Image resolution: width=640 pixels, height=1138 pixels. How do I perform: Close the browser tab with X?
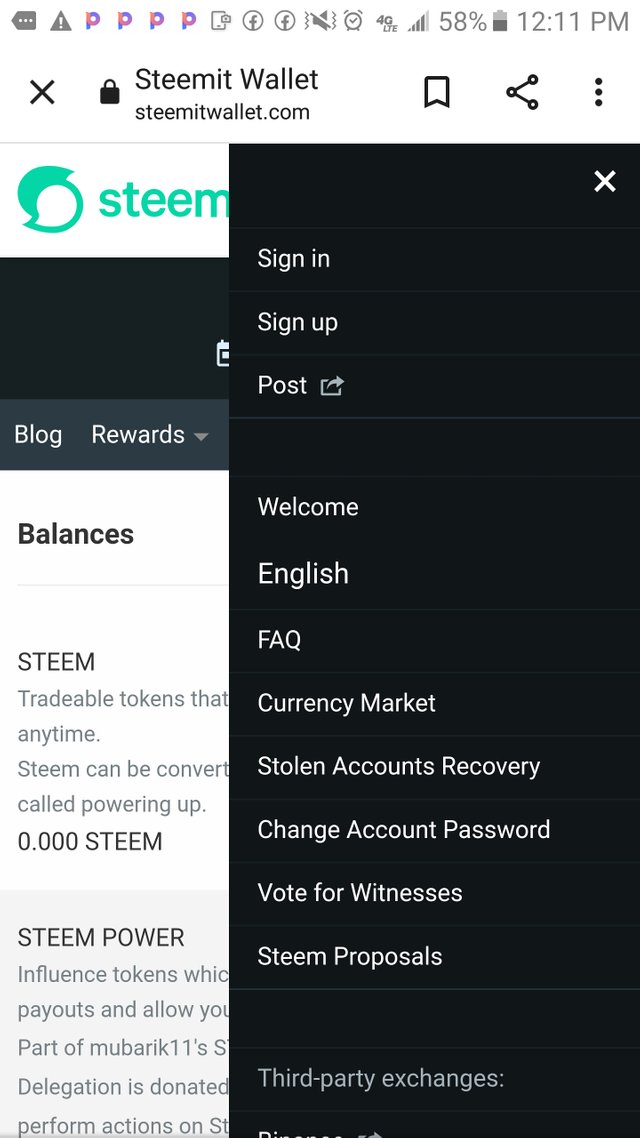[x=42, y=93]
